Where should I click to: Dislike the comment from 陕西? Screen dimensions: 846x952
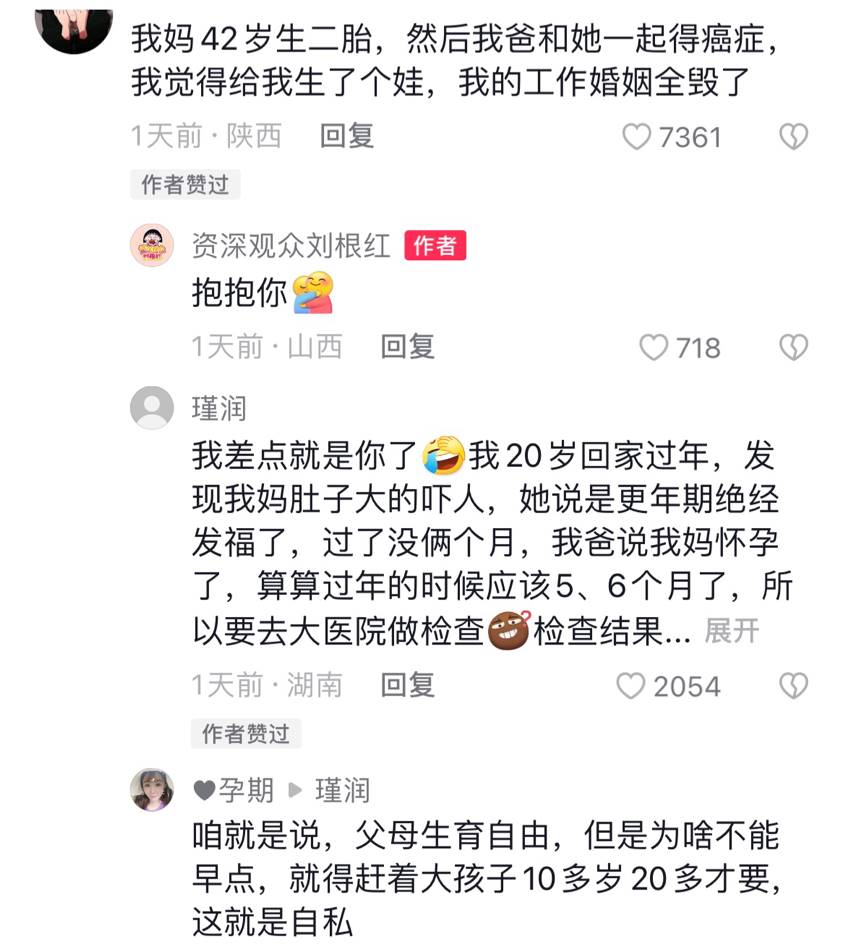tap(793, 137)
